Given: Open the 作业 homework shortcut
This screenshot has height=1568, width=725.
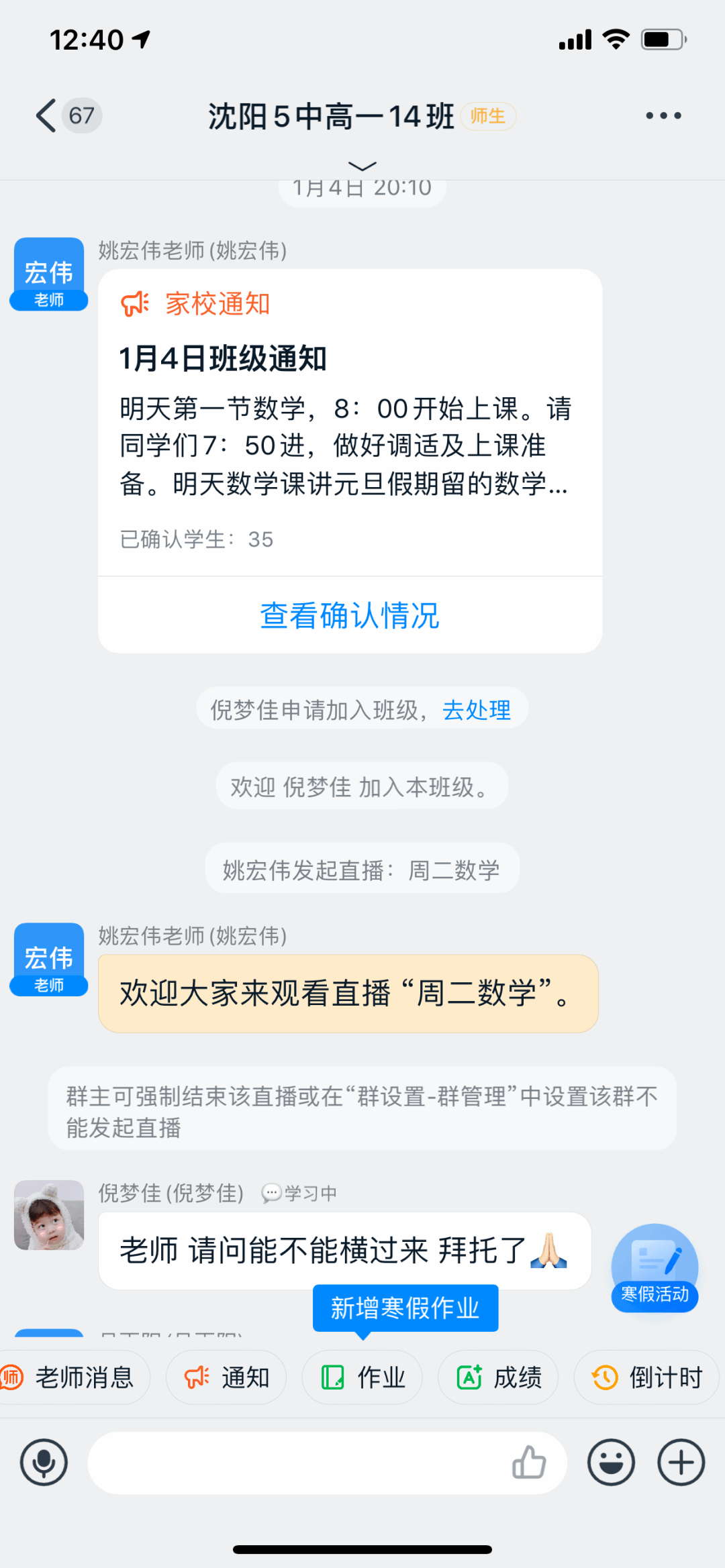Looking at the screenshot, I should (x=362, y=1377).
